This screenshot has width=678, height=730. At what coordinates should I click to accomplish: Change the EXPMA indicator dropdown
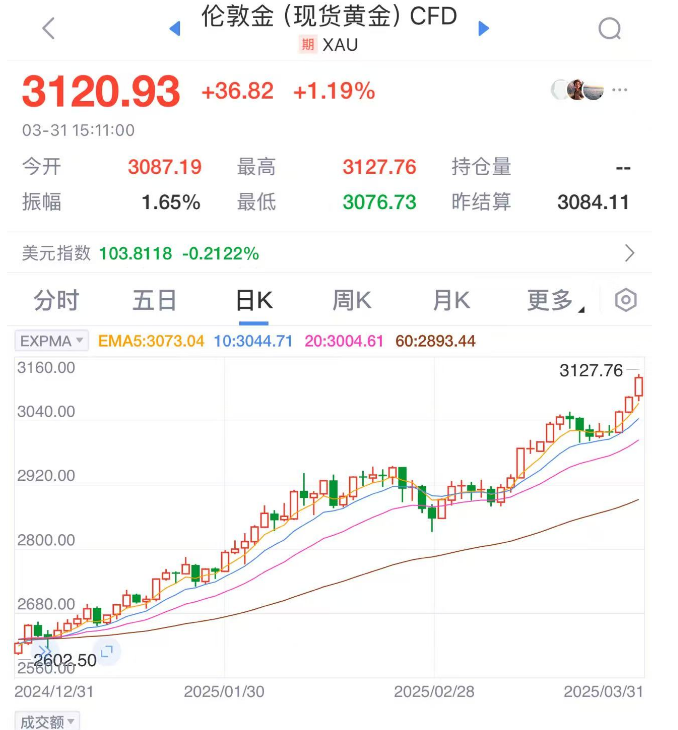click(x=53, y=341)
